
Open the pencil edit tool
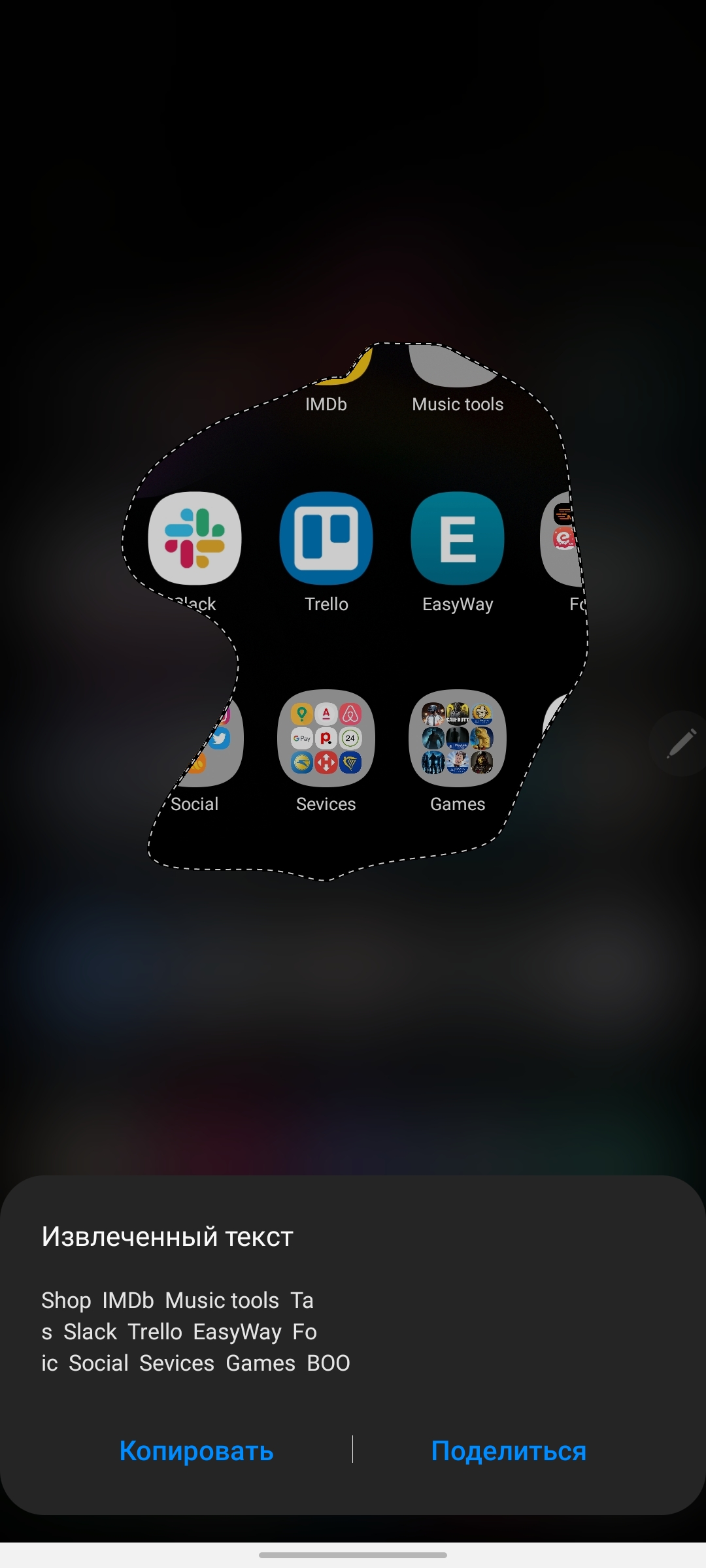[x=681, y=743]
